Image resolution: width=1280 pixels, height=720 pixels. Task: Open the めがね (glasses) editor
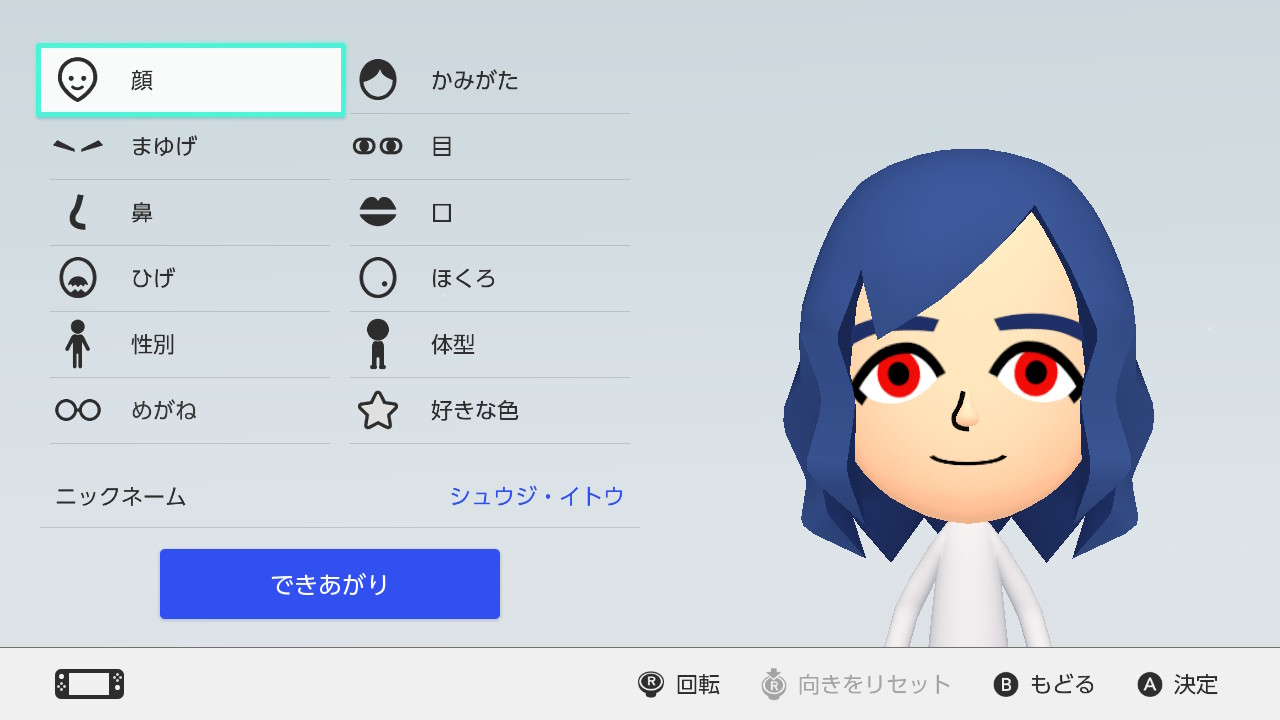[x=190, y=410]
